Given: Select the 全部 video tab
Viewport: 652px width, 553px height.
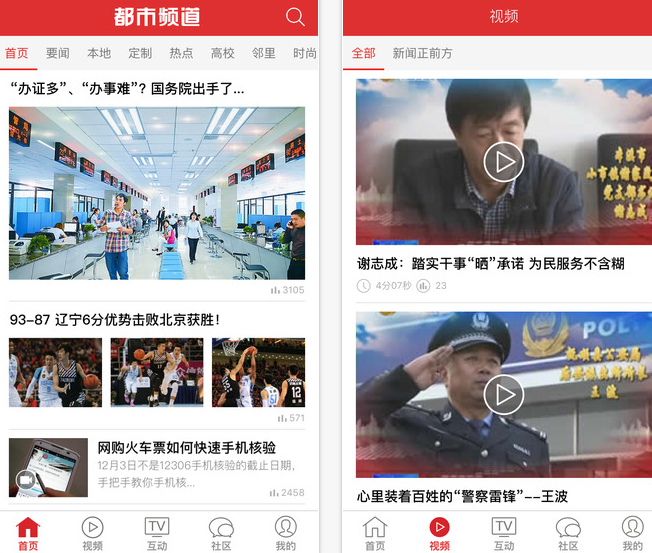Looking at the screenshot, I should (363, 53).
